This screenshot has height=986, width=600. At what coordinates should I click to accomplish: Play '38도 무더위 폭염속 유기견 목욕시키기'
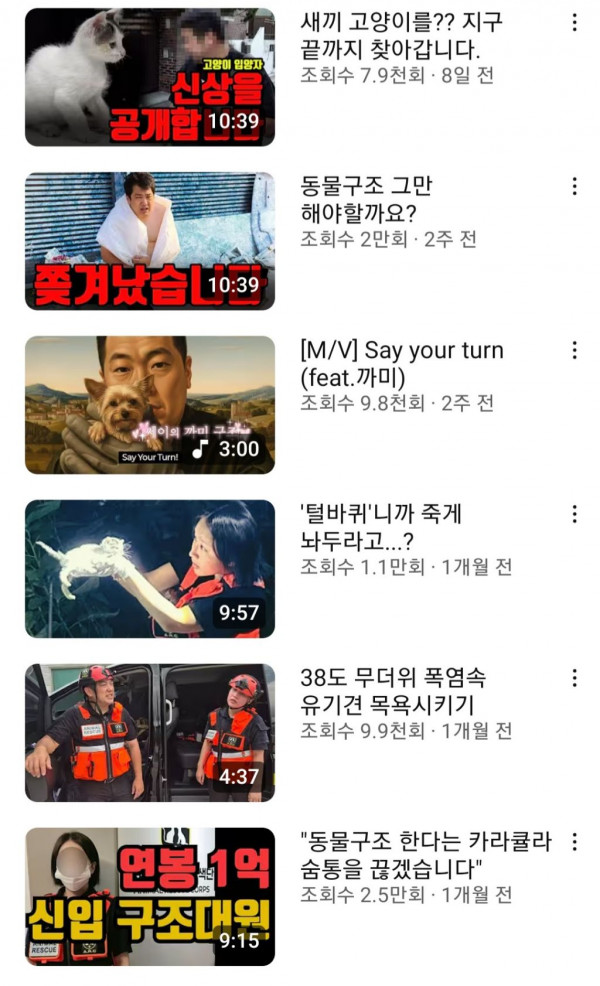coord(150,733)
